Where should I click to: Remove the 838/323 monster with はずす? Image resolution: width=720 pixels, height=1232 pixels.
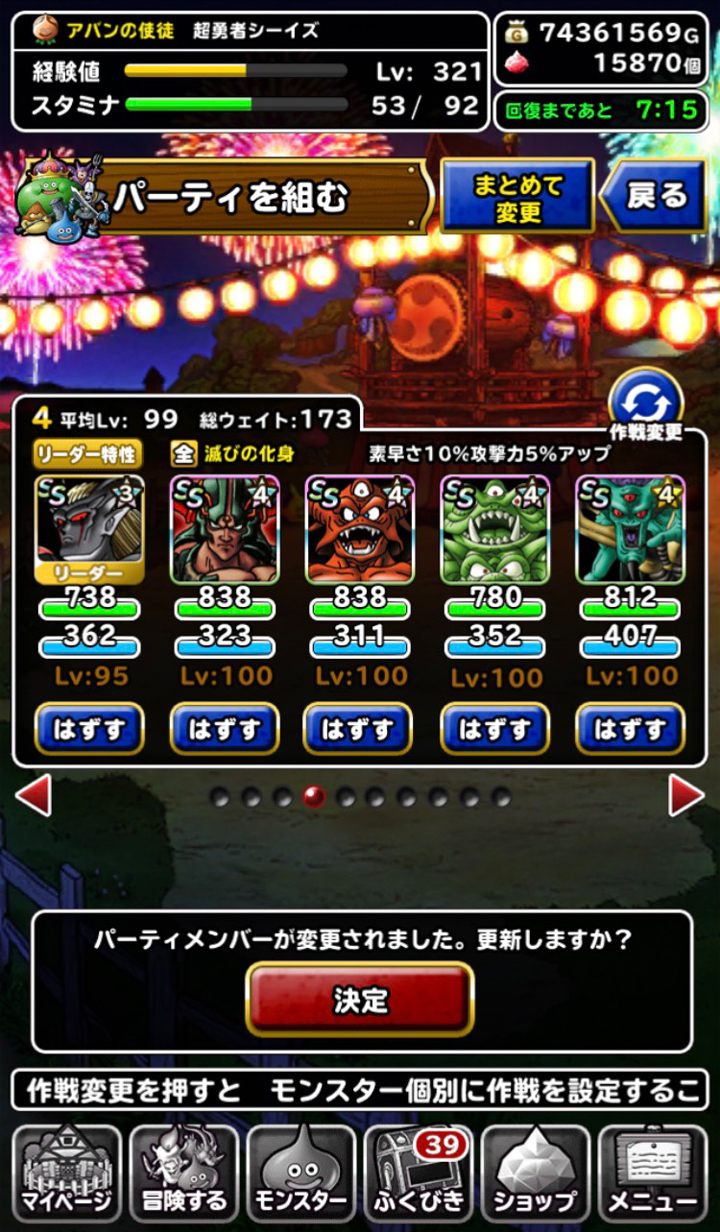tap(225, 728)
